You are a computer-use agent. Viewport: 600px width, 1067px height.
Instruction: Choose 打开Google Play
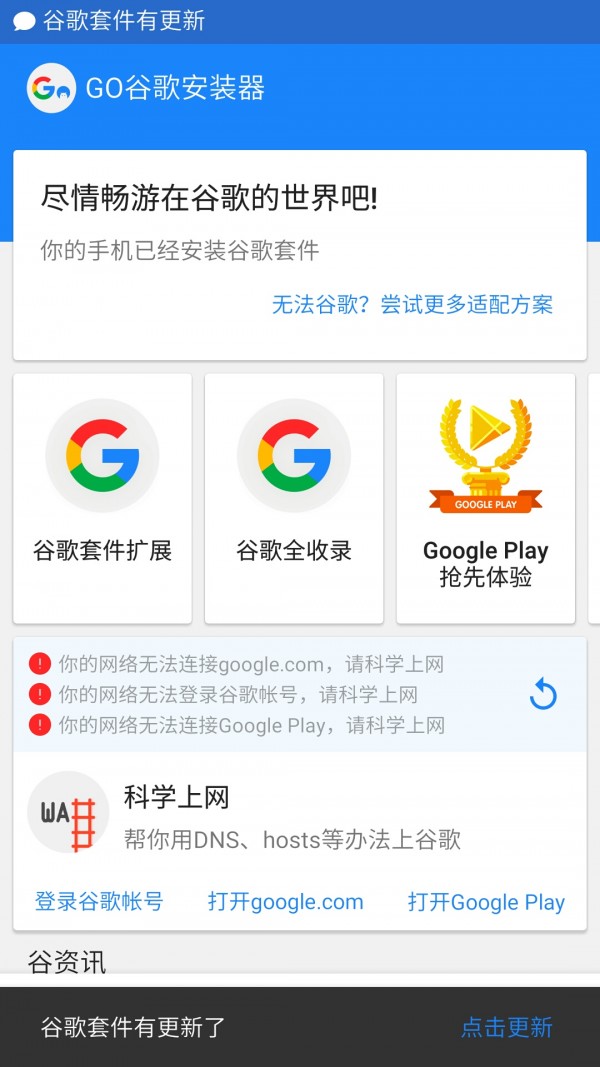pos(486,902)
